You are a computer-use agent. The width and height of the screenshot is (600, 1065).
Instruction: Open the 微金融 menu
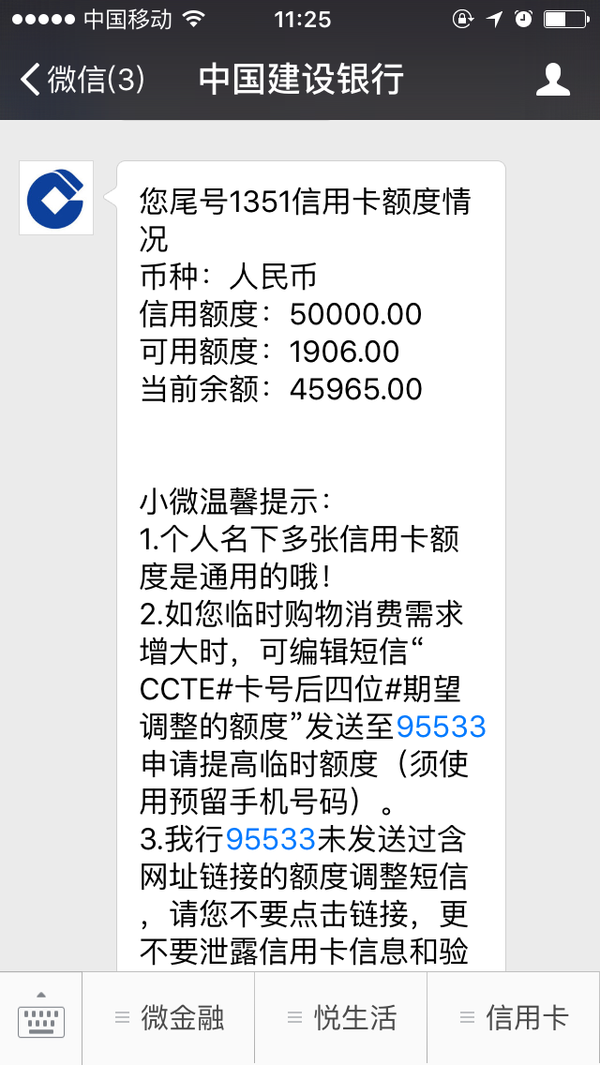169,1018
